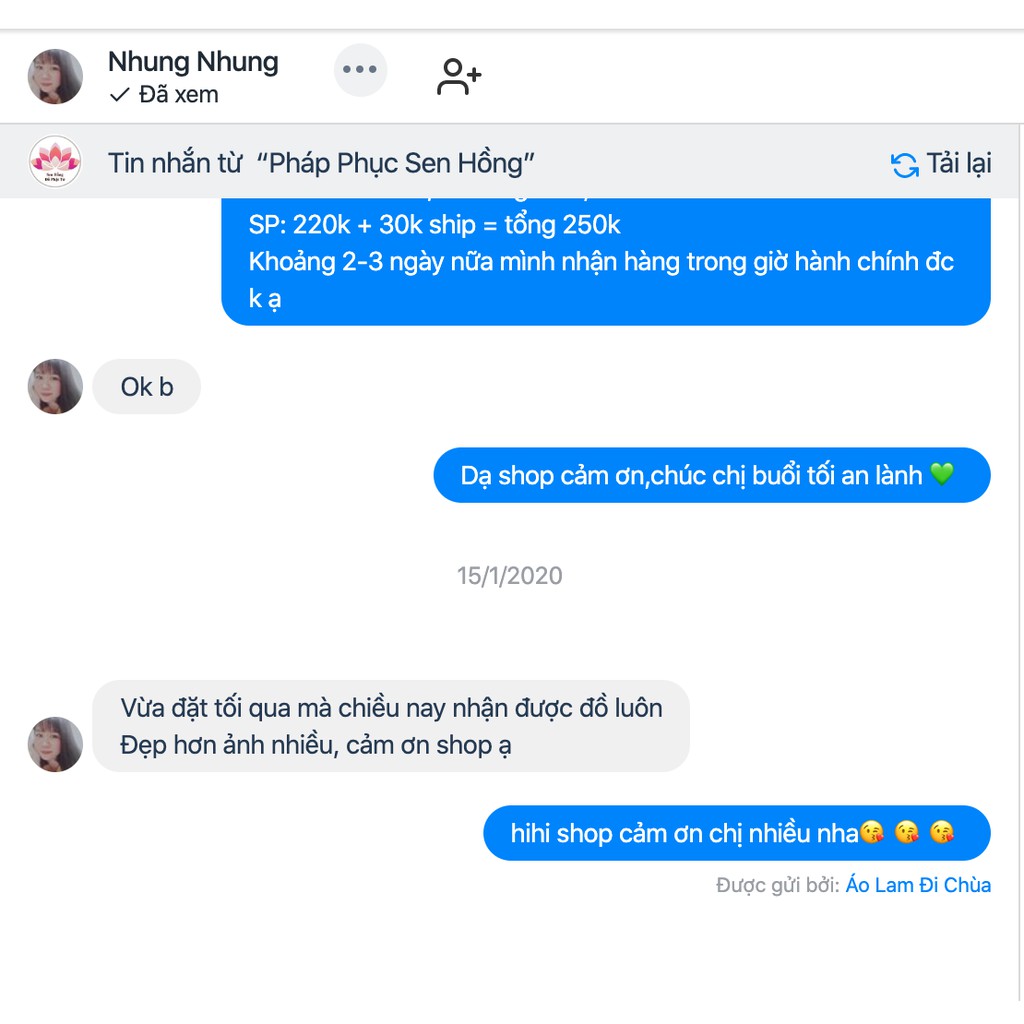The width and height of the screenshot is (1024, 1024).
Task: Open the three-dot options menu
Action: [x=360, y=70]
